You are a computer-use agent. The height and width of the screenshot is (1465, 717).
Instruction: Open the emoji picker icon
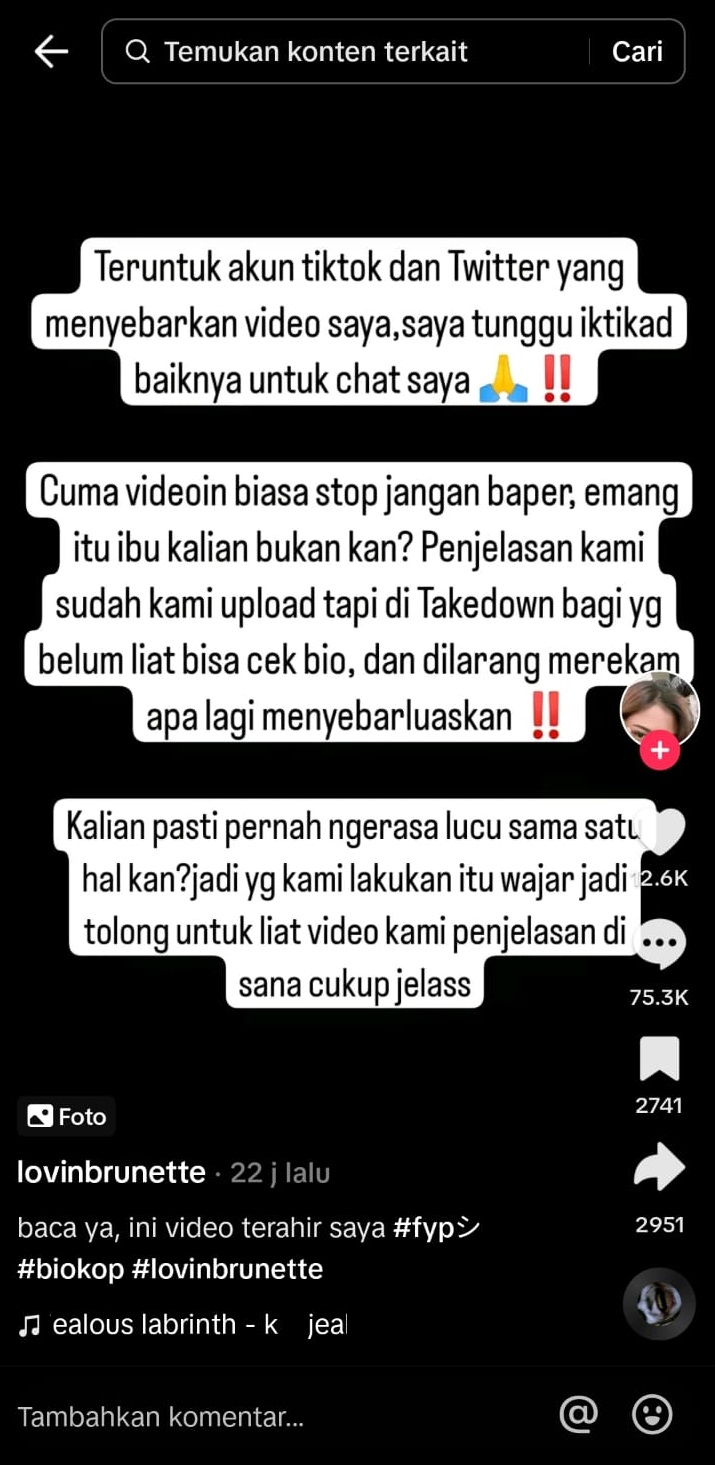tap(652, 1415)
